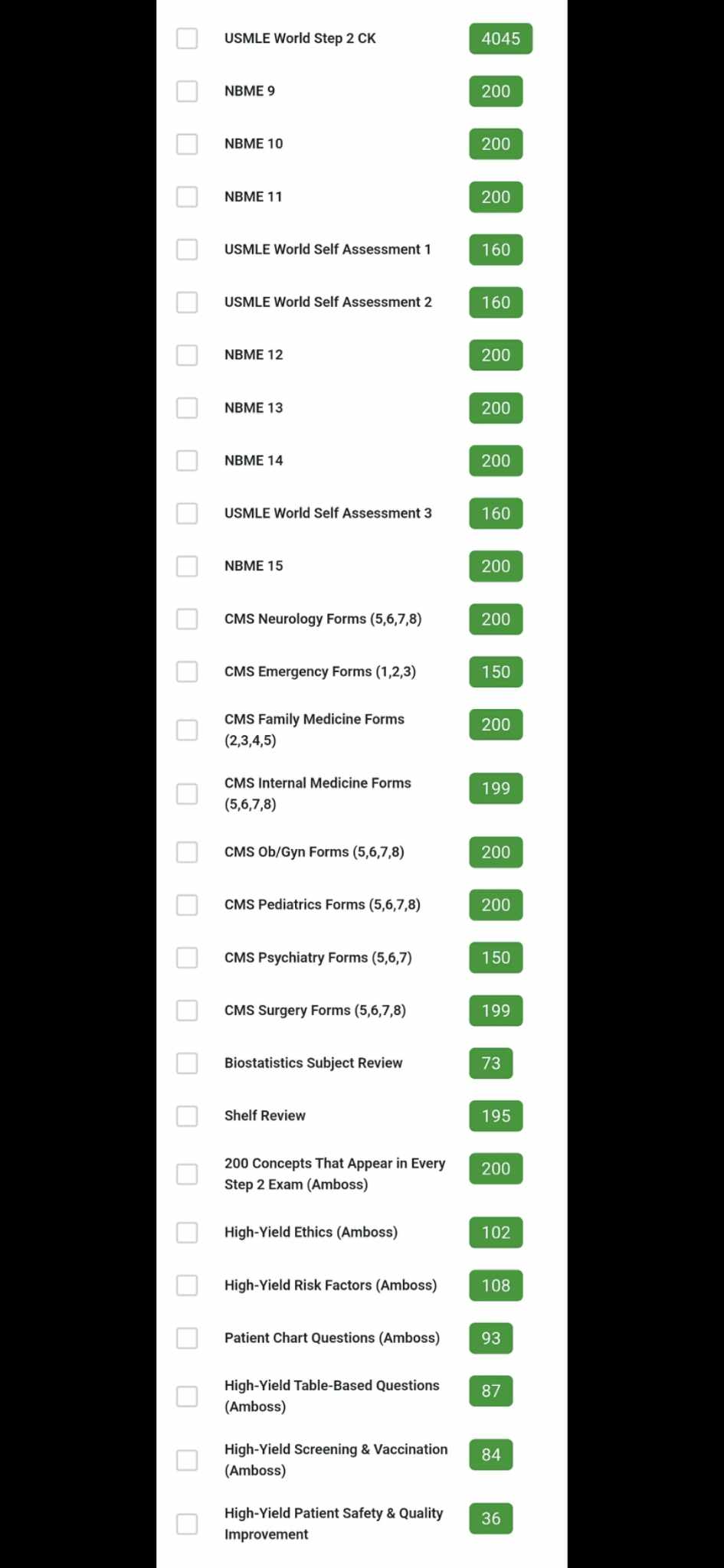The image size is (724, 1568).
Task: Check Biostatistics Subject Review box
Action: point(187,1063)
